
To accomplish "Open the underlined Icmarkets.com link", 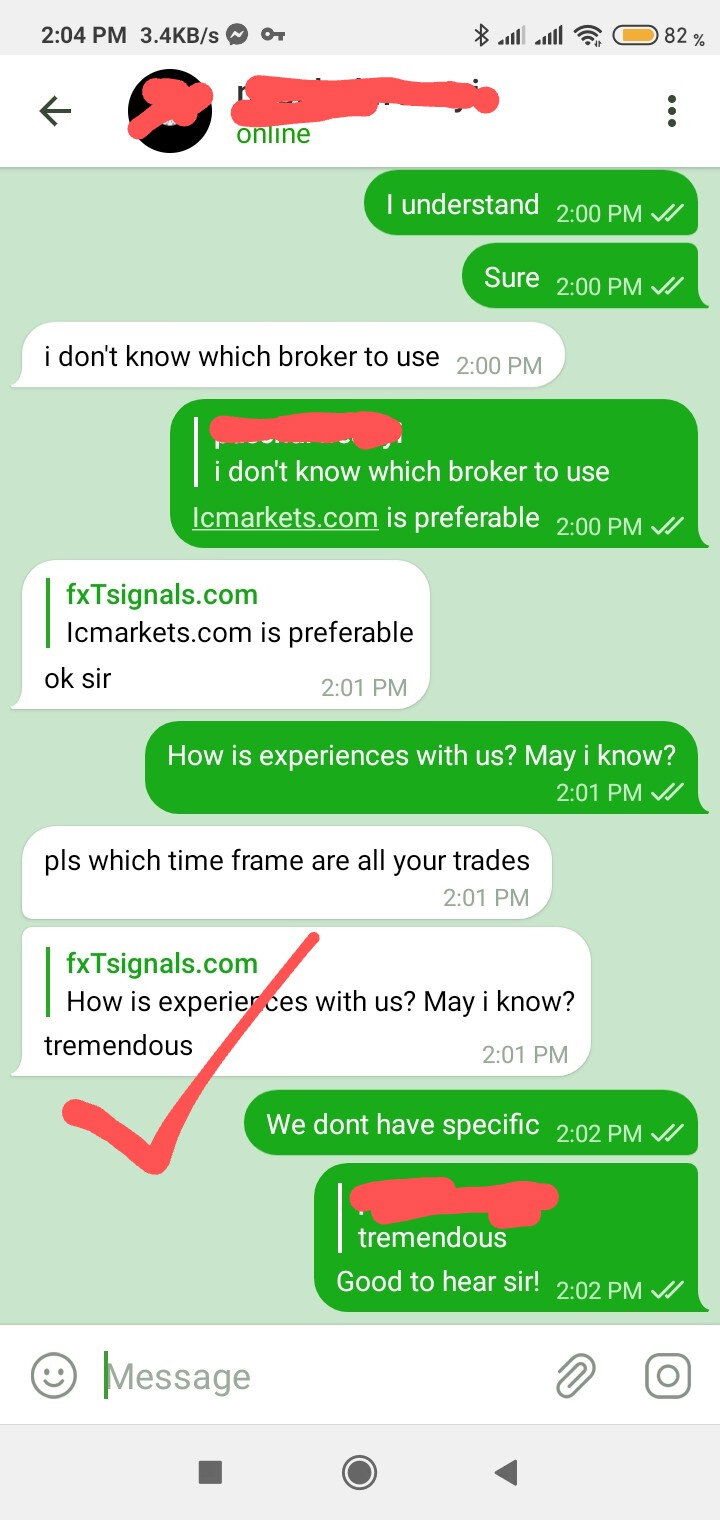I will 285,518.
